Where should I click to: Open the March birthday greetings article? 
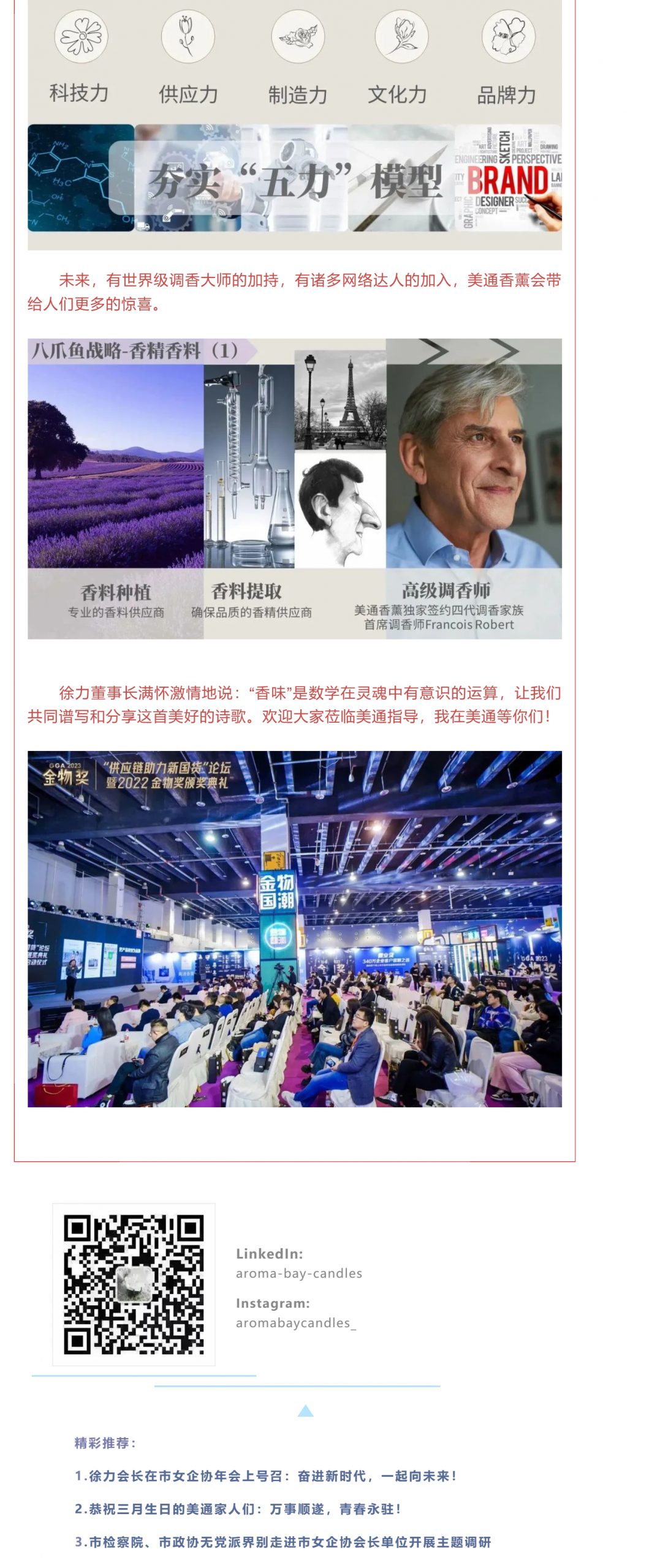pos(238,1509)
